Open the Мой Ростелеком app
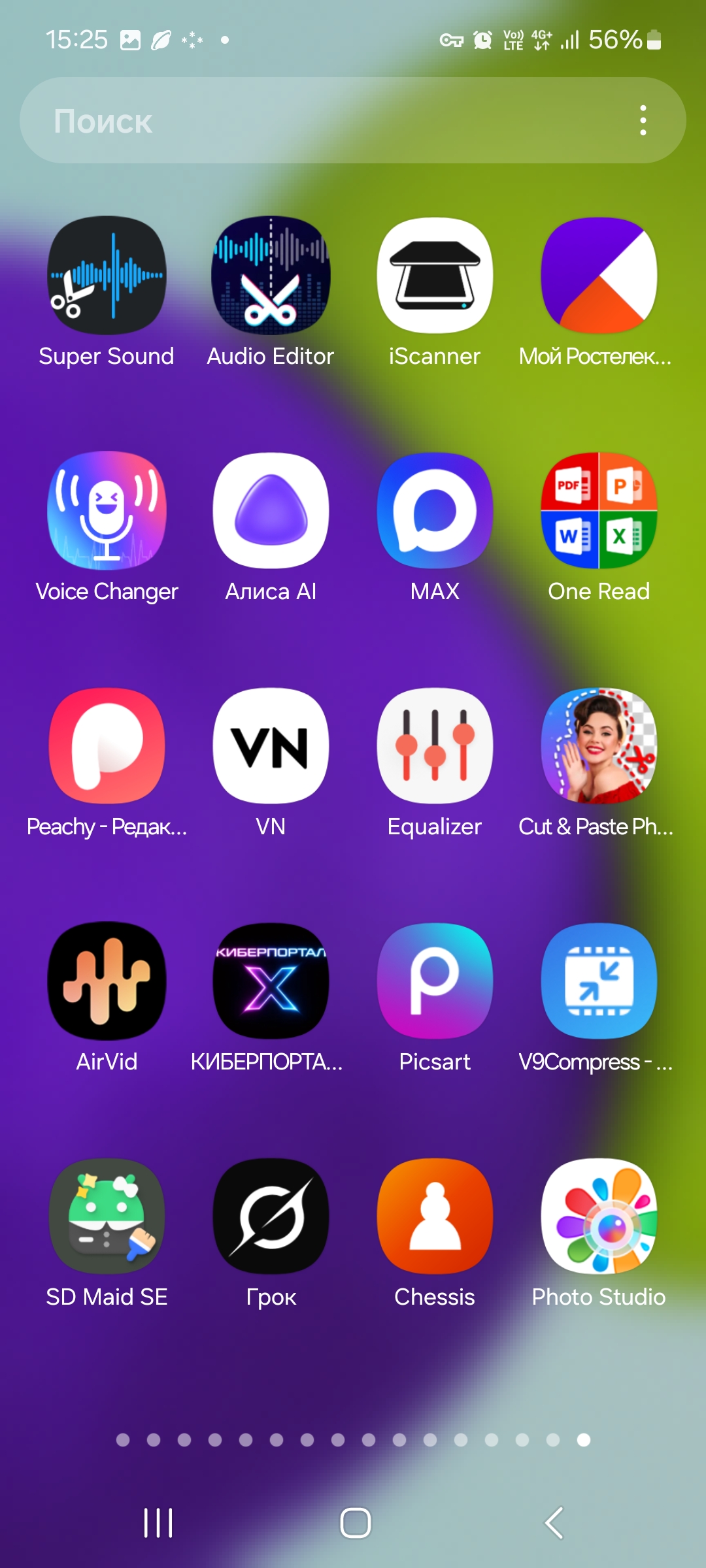The height and width of the screenshot is (1568, 706). click(599, 276)
